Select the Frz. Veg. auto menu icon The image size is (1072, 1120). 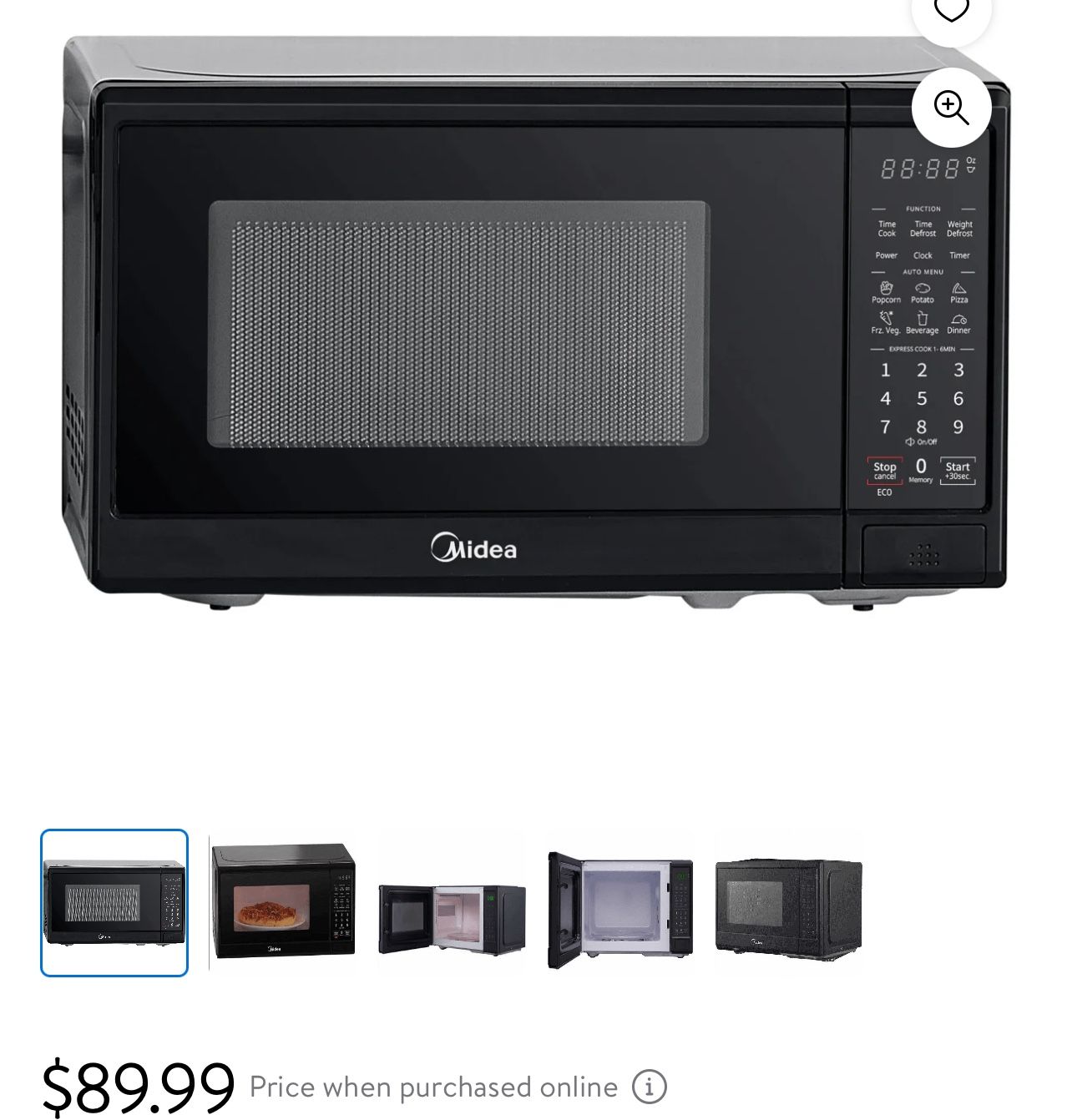(x=885, y=318)
